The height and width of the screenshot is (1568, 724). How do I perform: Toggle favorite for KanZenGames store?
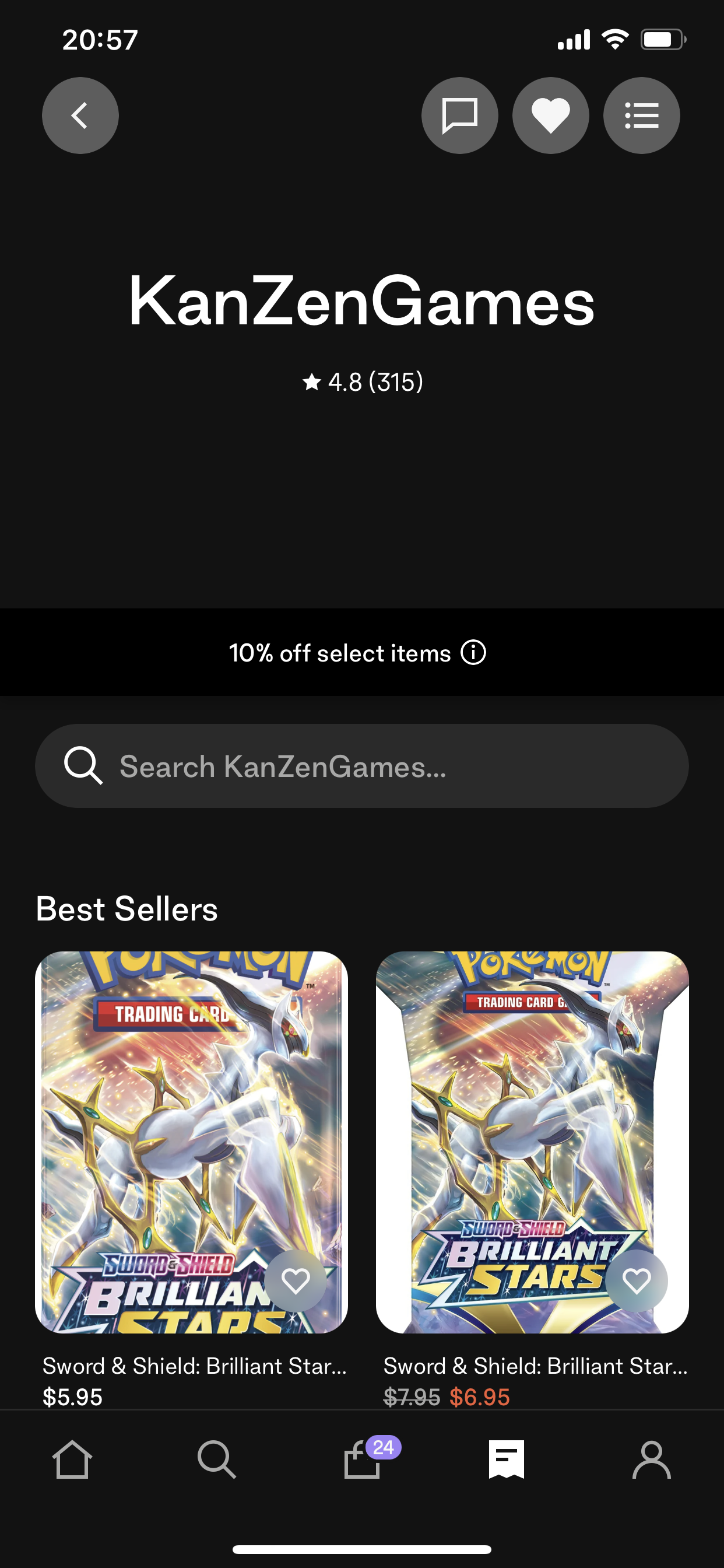(x=550, y=116)
